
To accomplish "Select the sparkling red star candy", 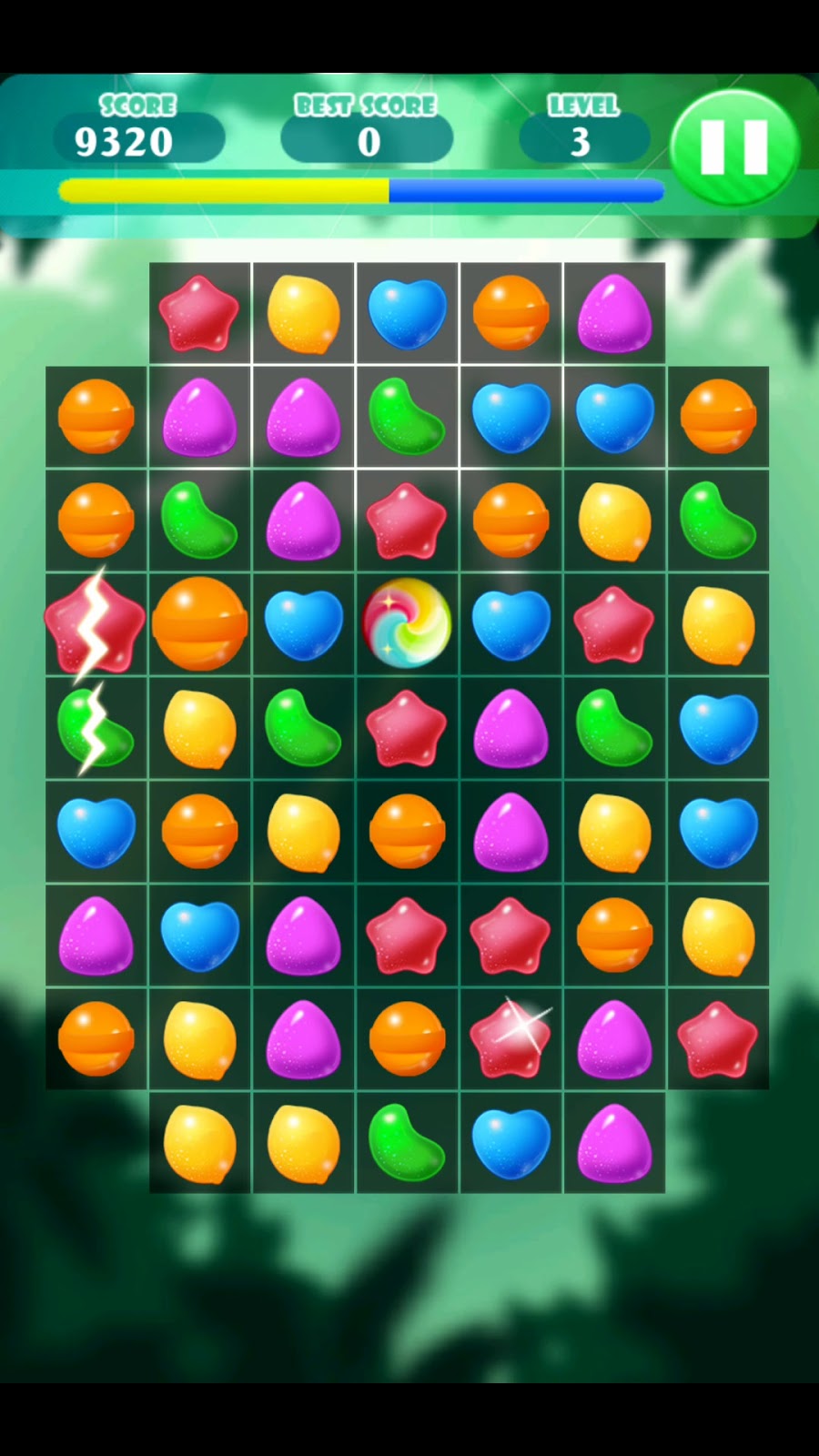I will [x=511, y=1038].
